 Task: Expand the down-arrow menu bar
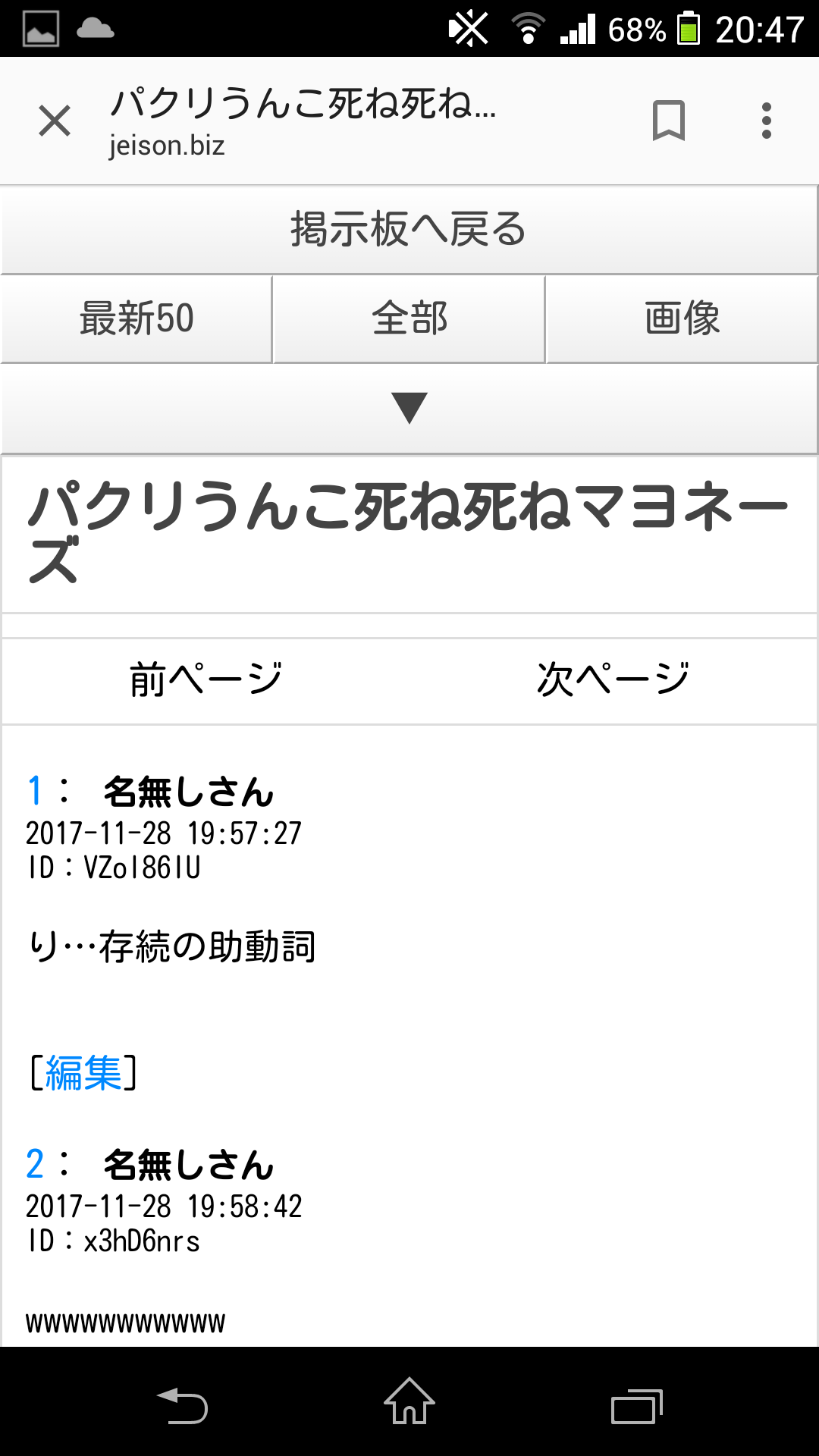point(409,409)
